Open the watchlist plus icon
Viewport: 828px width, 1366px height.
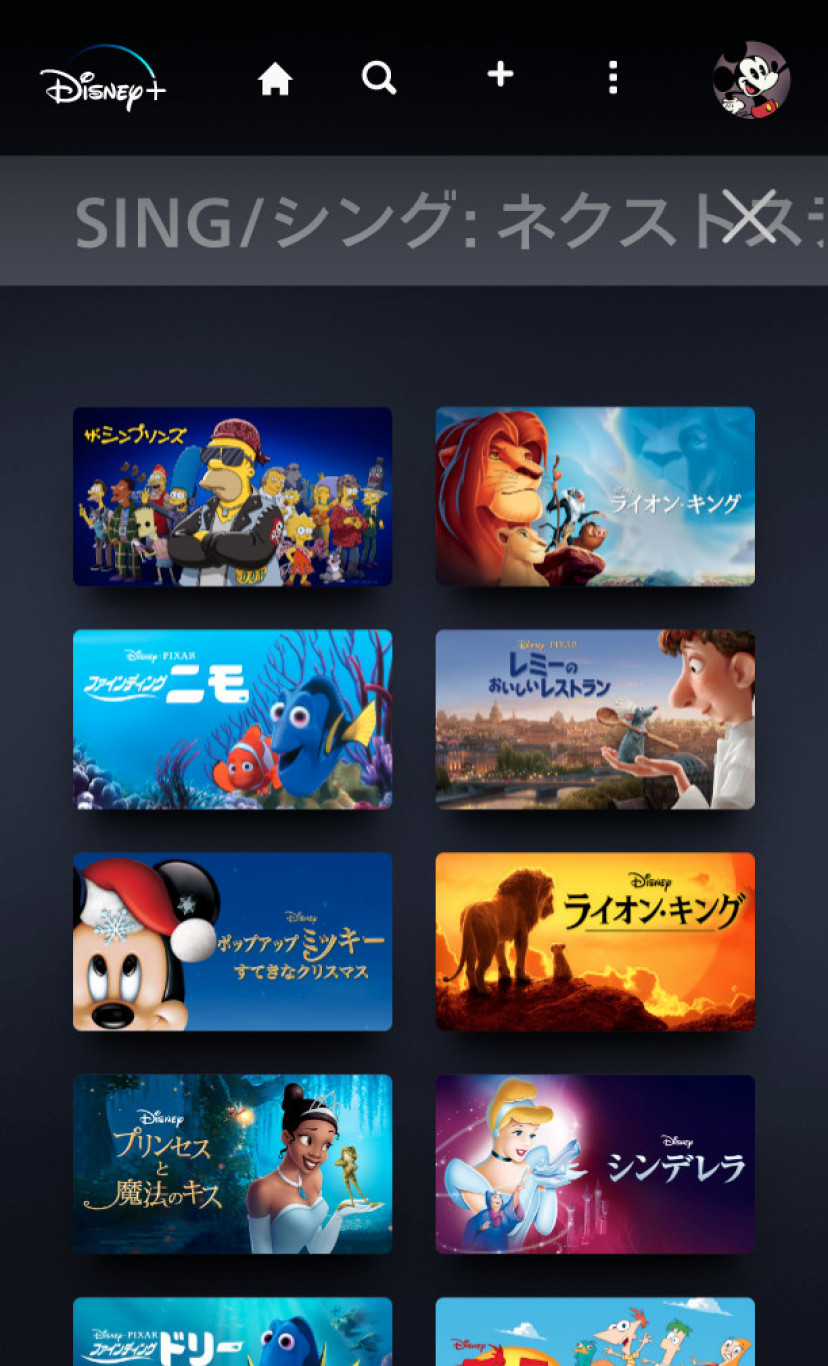(499, 75)
